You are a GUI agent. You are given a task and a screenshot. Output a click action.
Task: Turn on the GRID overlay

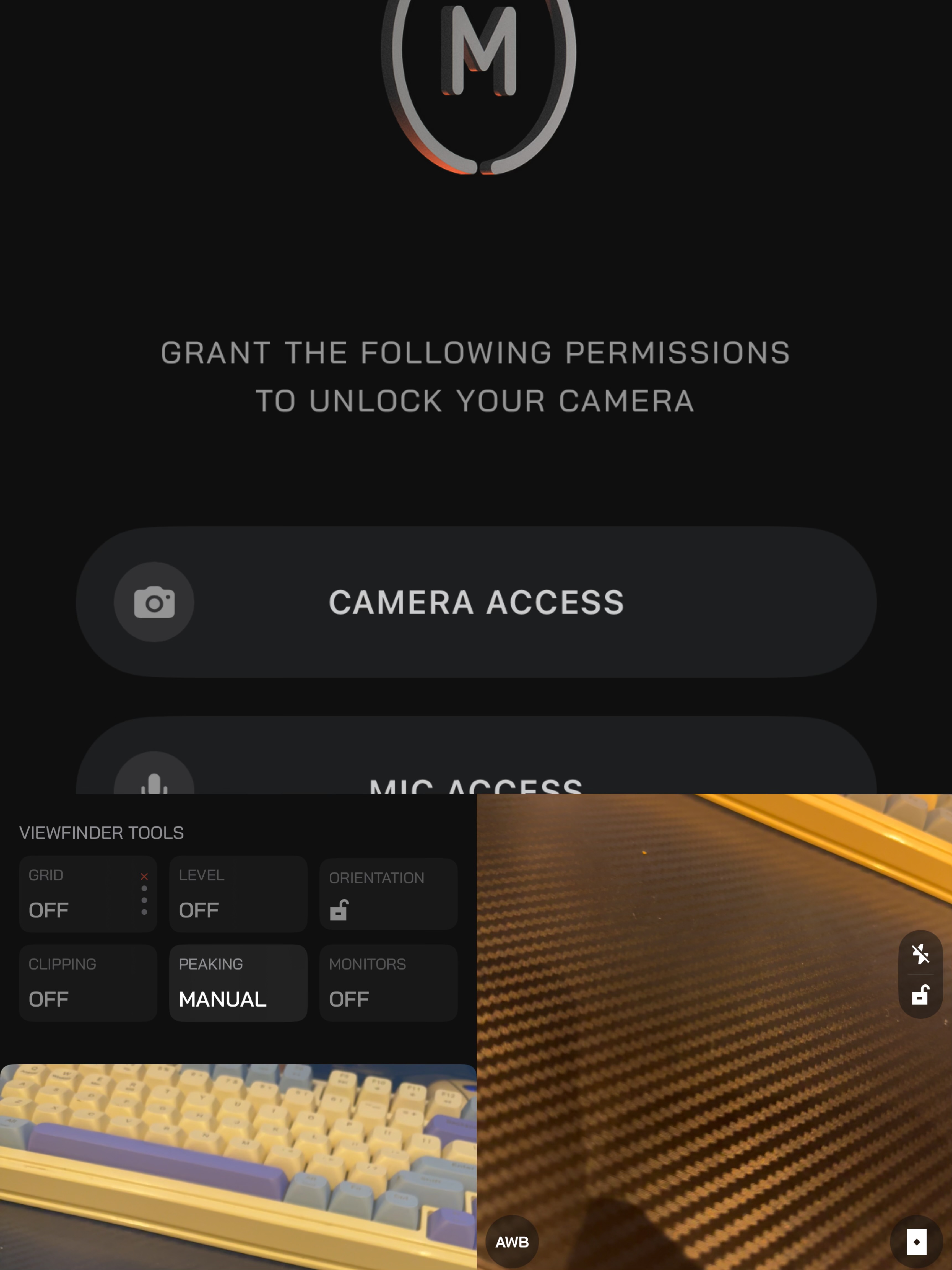pyautogui.click(x=69, y=894)
